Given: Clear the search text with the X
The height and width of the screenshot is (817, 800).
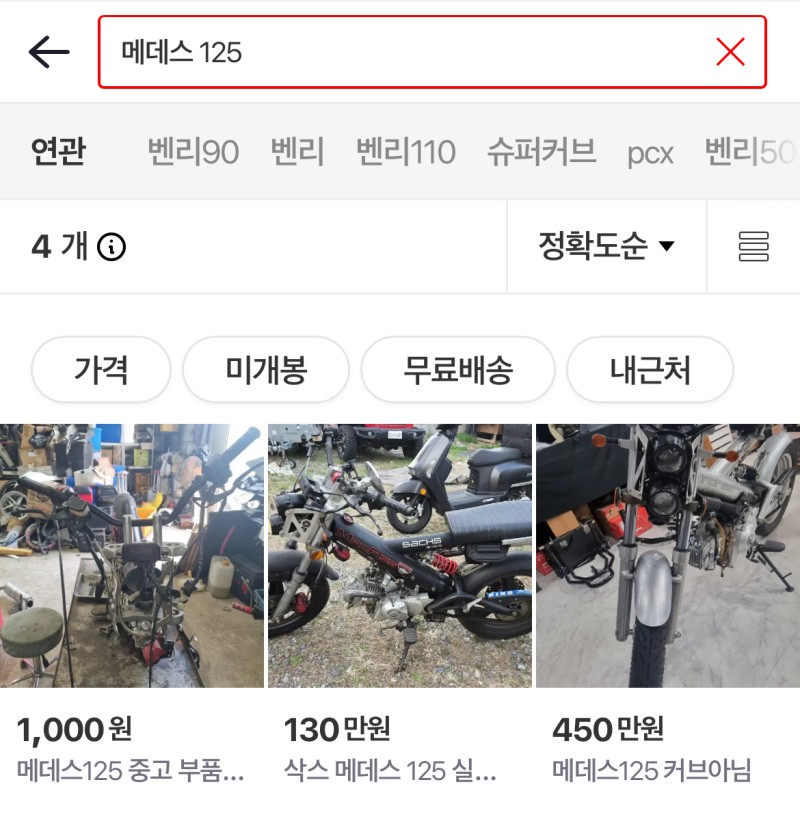Looking at the screenshot, I should 730,52.
